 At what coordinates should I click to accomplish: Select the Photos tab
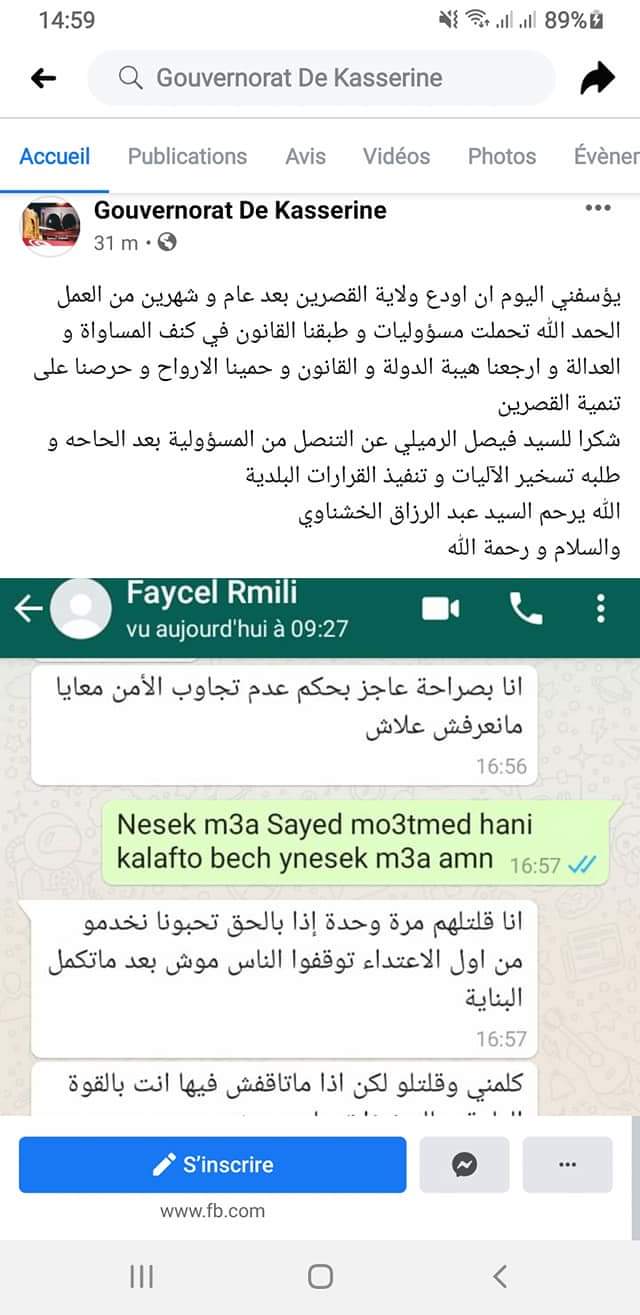coord(501,156)
